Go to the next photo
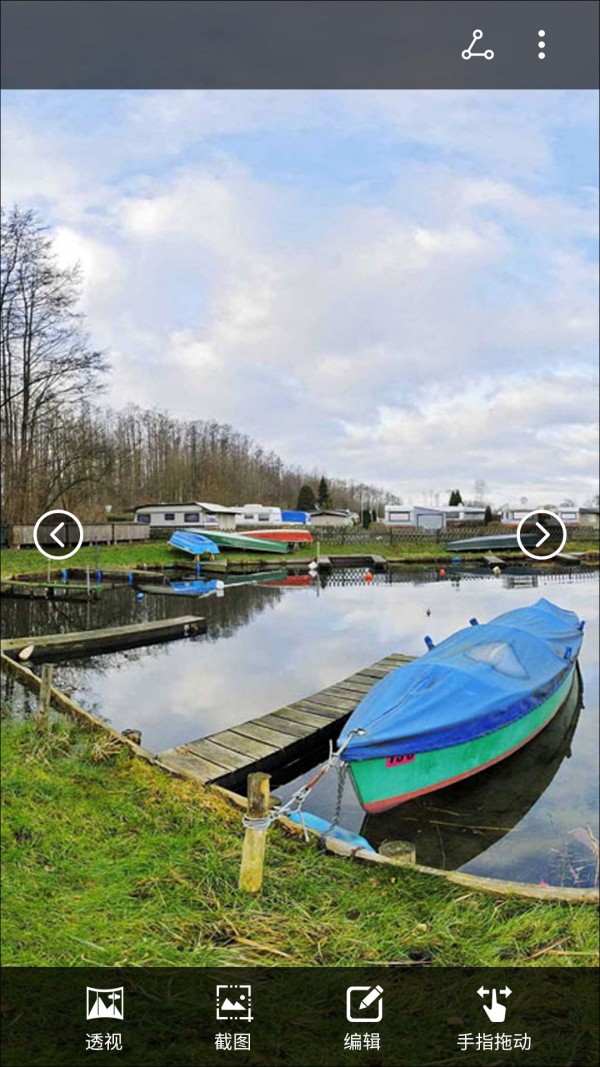This screenshot has height=1067, width=600. pos(541,535)
